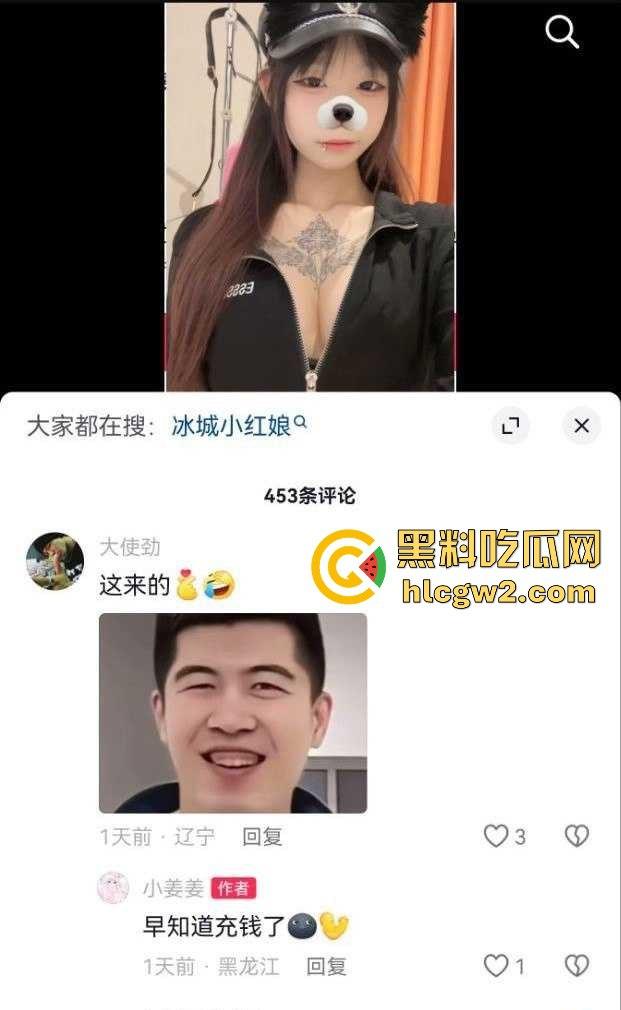Like 小姜姜's comment
The image size is (621, 1010).
coord(497,966)
